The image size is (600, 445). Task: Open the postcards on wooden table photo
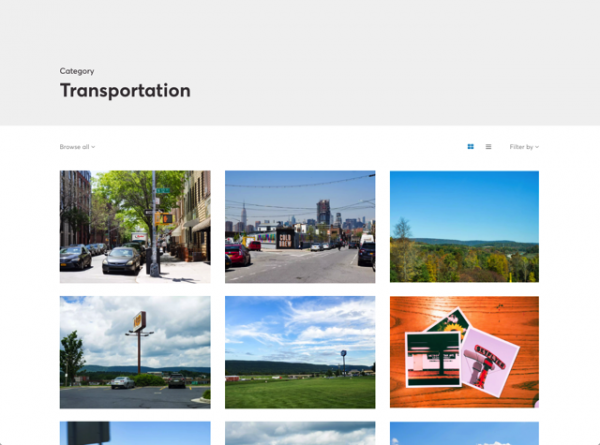coord(464,352)
